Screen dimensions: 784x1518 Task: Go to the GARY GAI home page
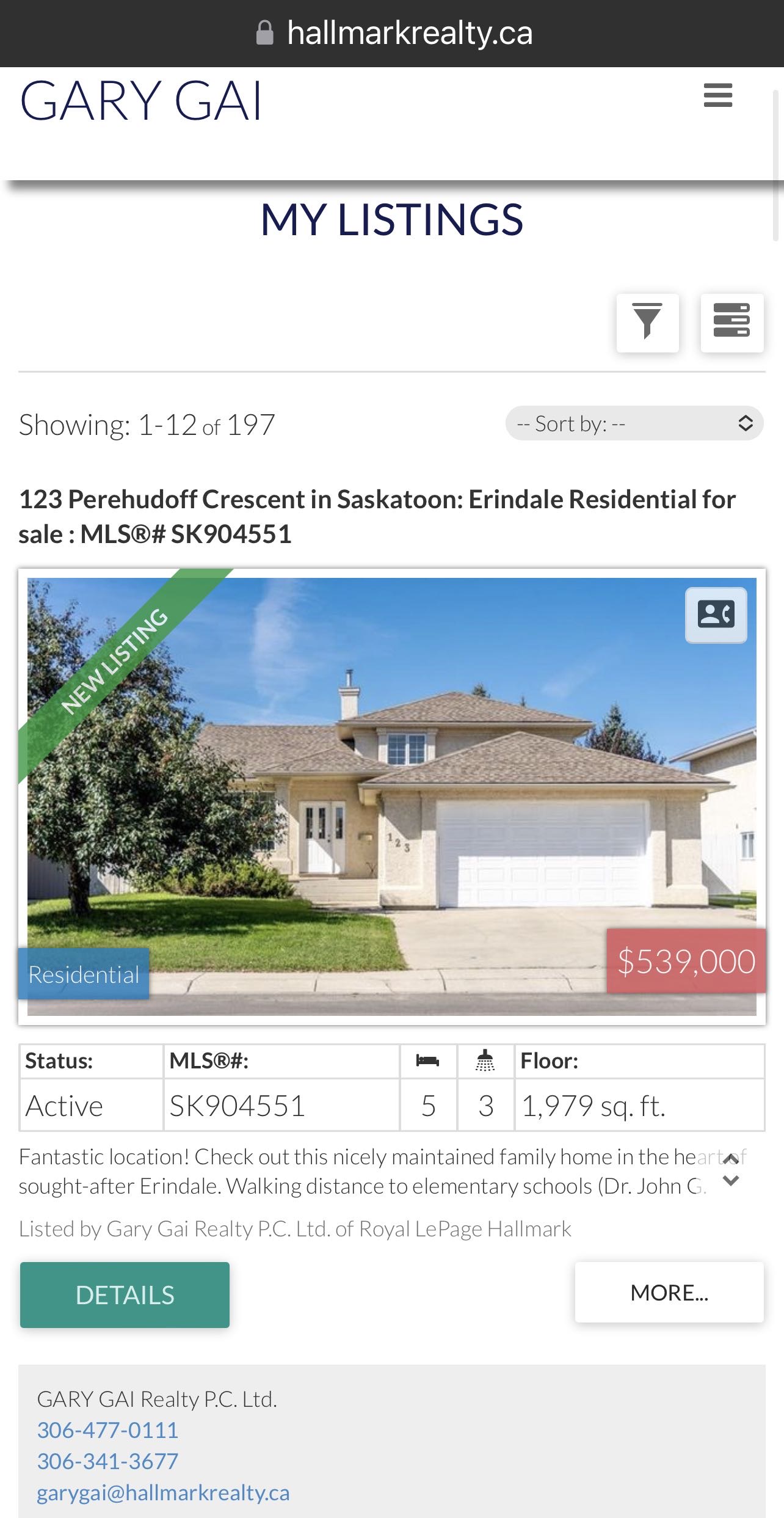pyautogui.click(x=141, y=101)
